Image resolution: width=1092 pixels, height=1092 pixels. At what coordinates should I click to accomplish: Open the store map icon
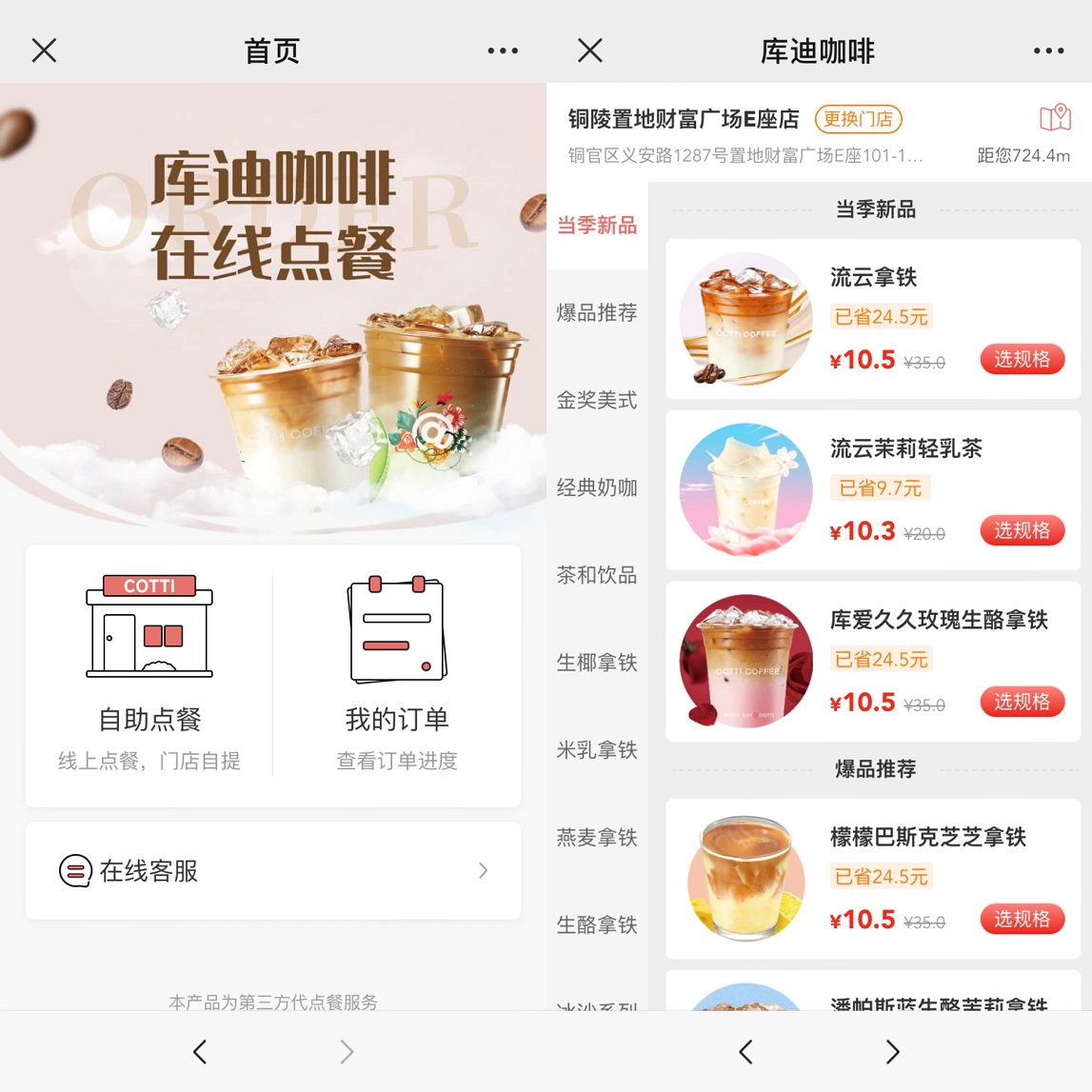[x=1055, y=119]
